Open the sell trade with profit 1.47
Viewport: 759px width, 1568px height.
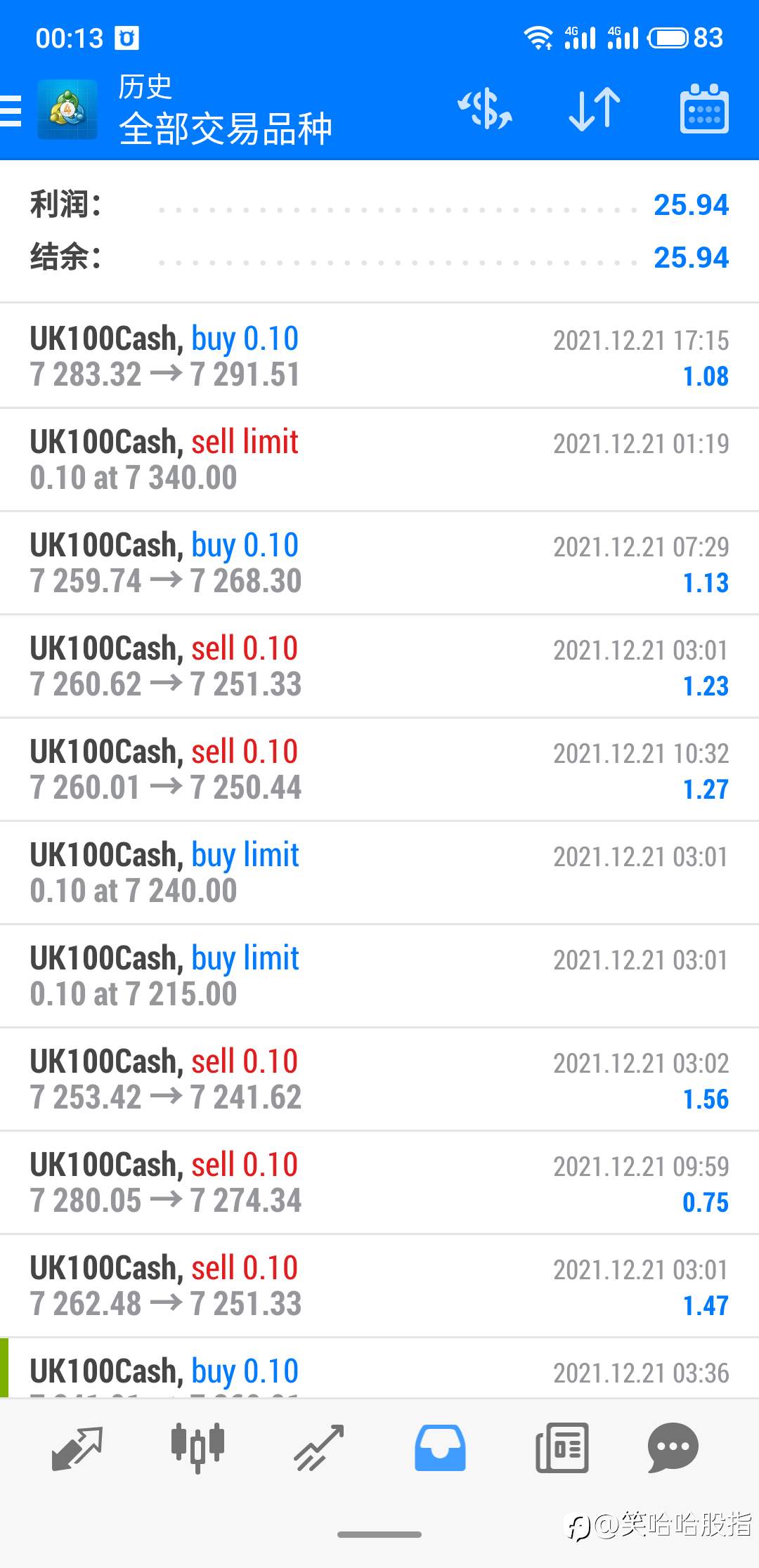click(x=379, y=1286)
